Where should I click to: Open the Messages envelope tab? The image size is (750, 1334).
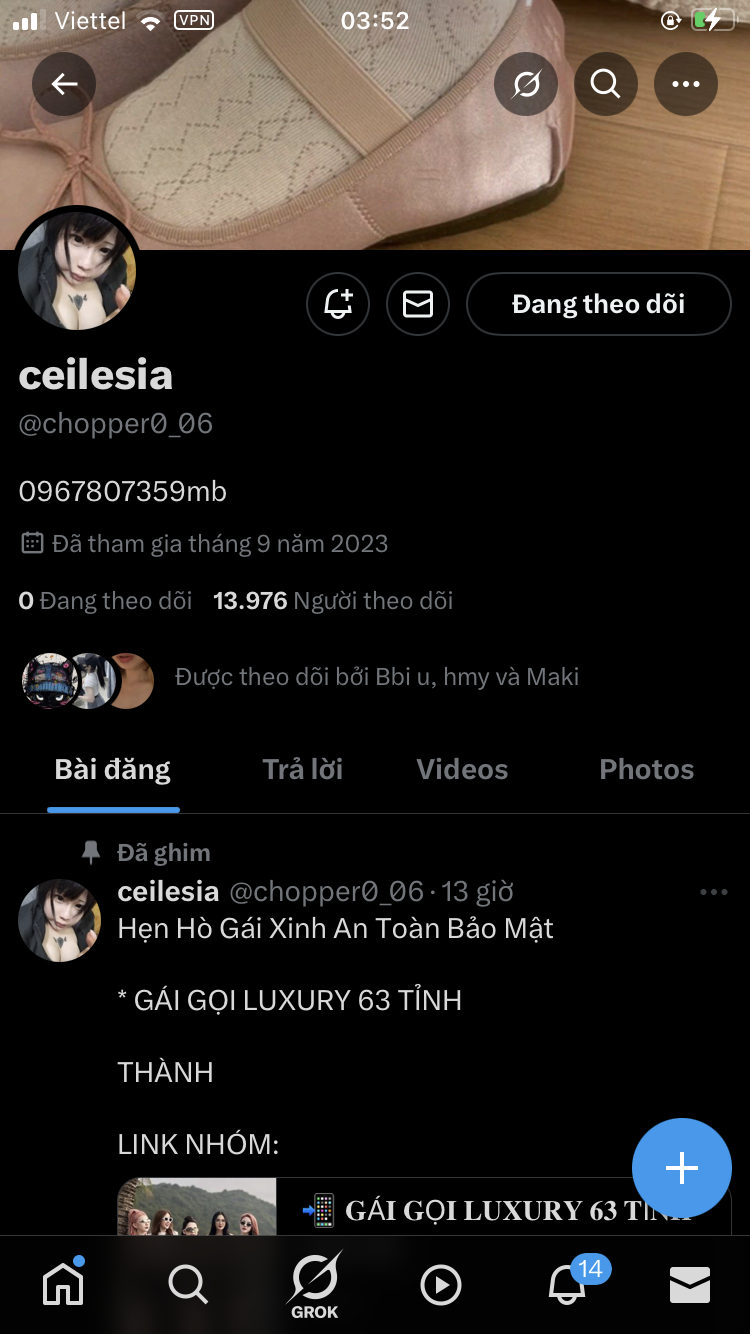click(689, 1285)
